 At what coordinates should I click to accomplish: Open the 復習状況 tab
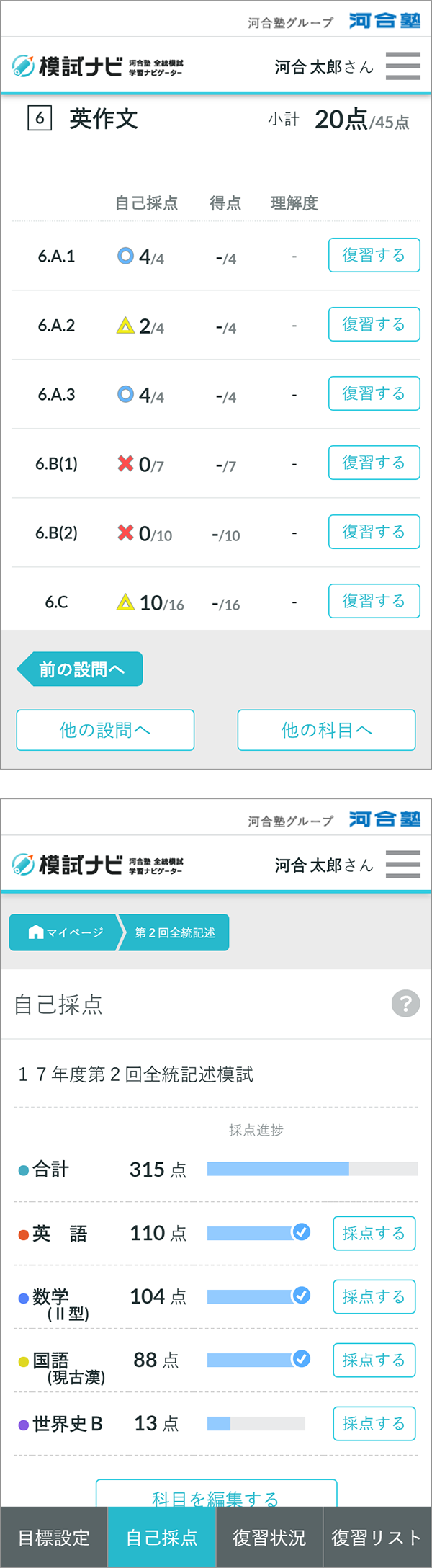tap(269, 1538)
